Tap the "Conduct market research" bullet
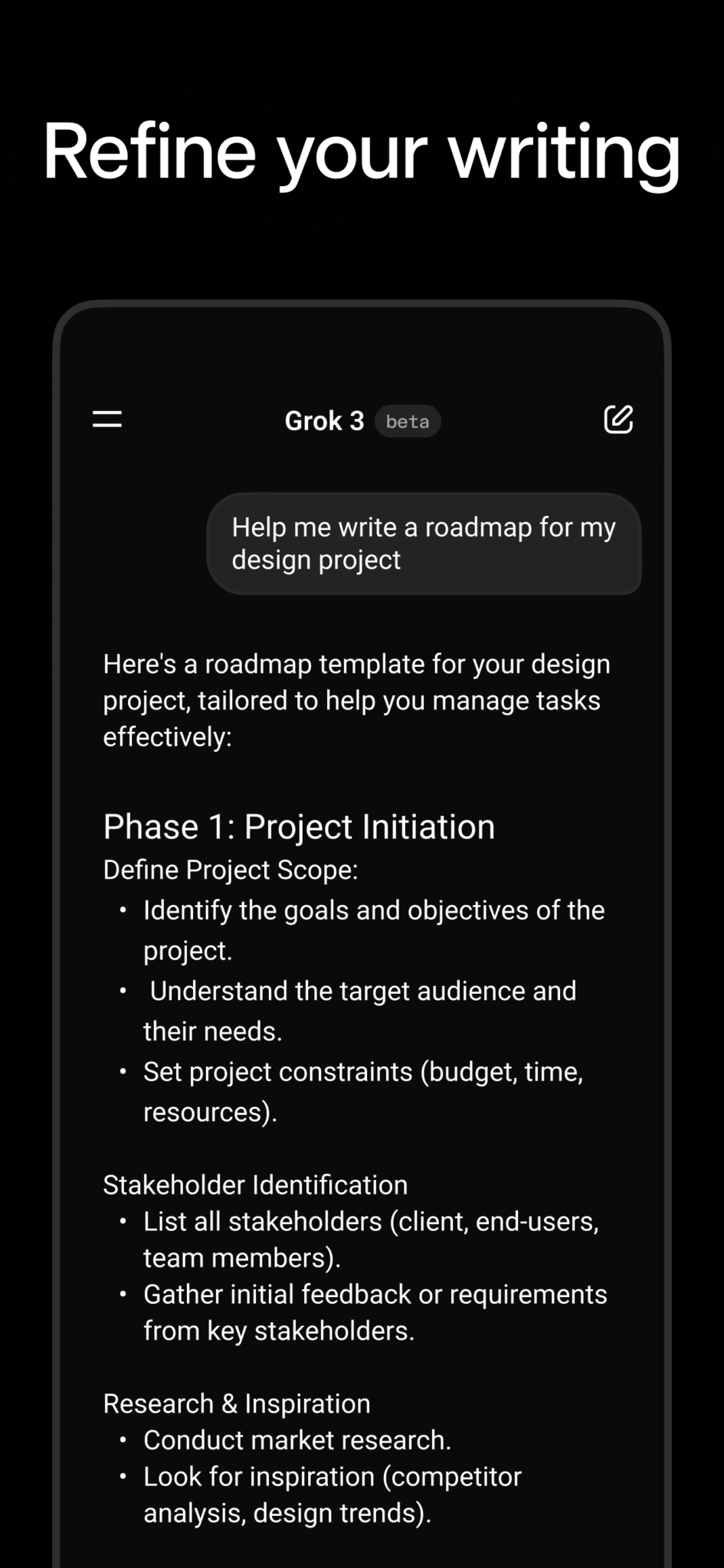This screenshot has height=1568, width=724. (298, 1439)
